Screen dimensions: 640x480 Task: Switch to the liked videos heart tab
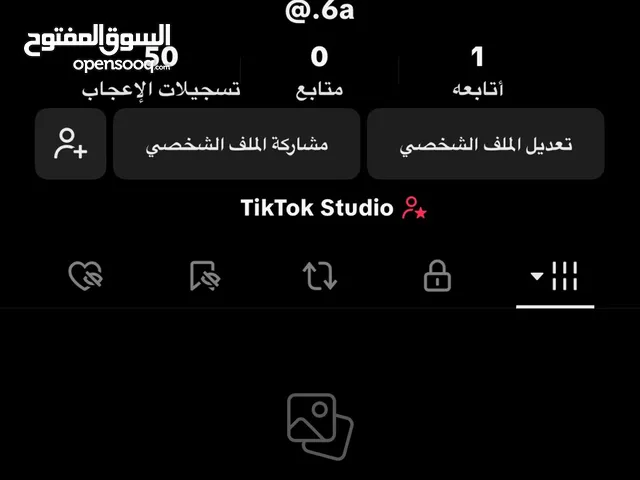click(x=85, y=276)
